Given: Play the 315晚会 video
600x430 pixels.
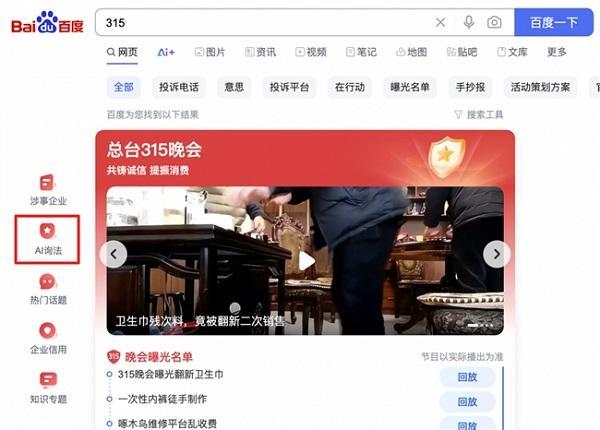Looking at the screenshot, I should tap(306, 261).
